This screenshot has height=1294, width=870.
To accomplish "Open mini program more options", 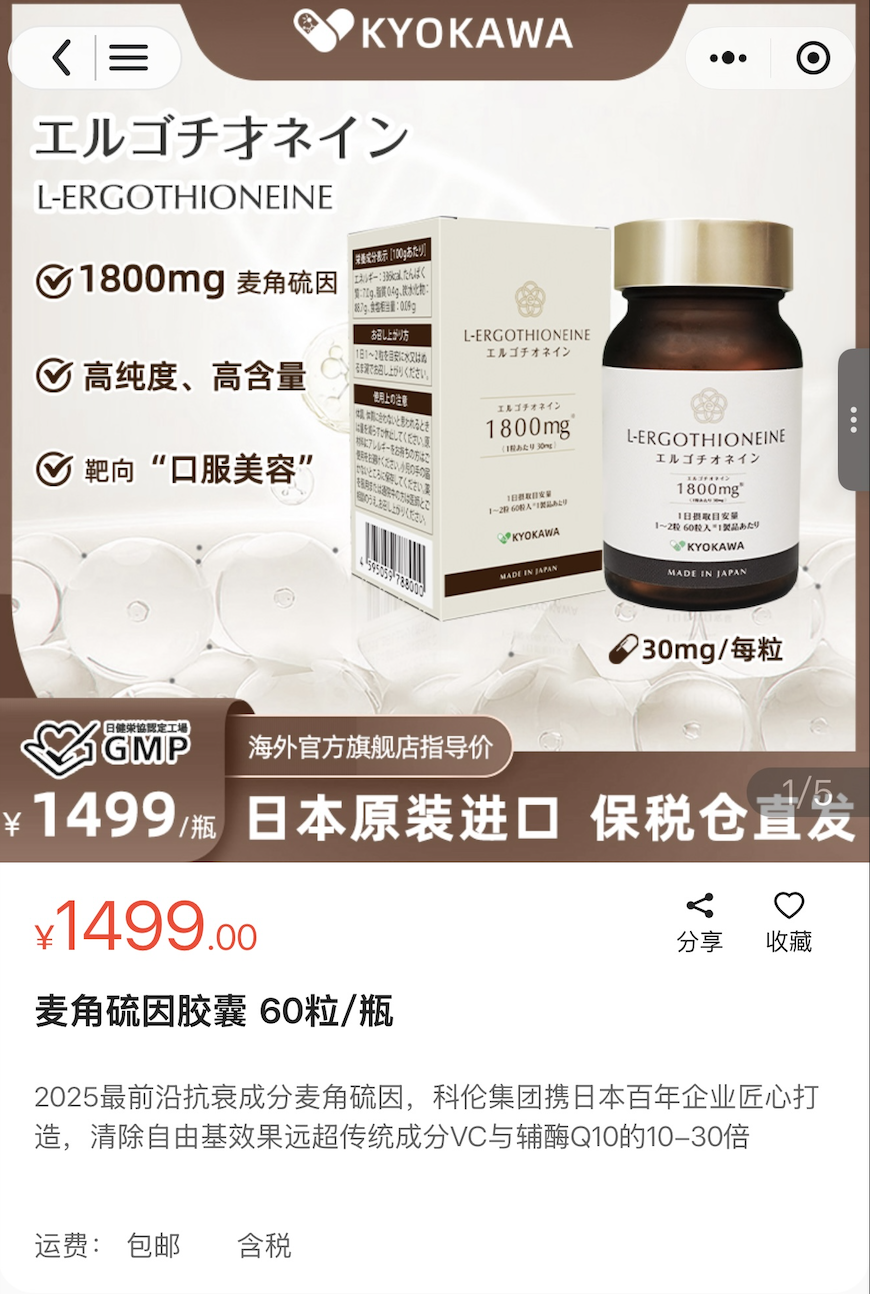I will pyautogui.click(x=728, y=58).
